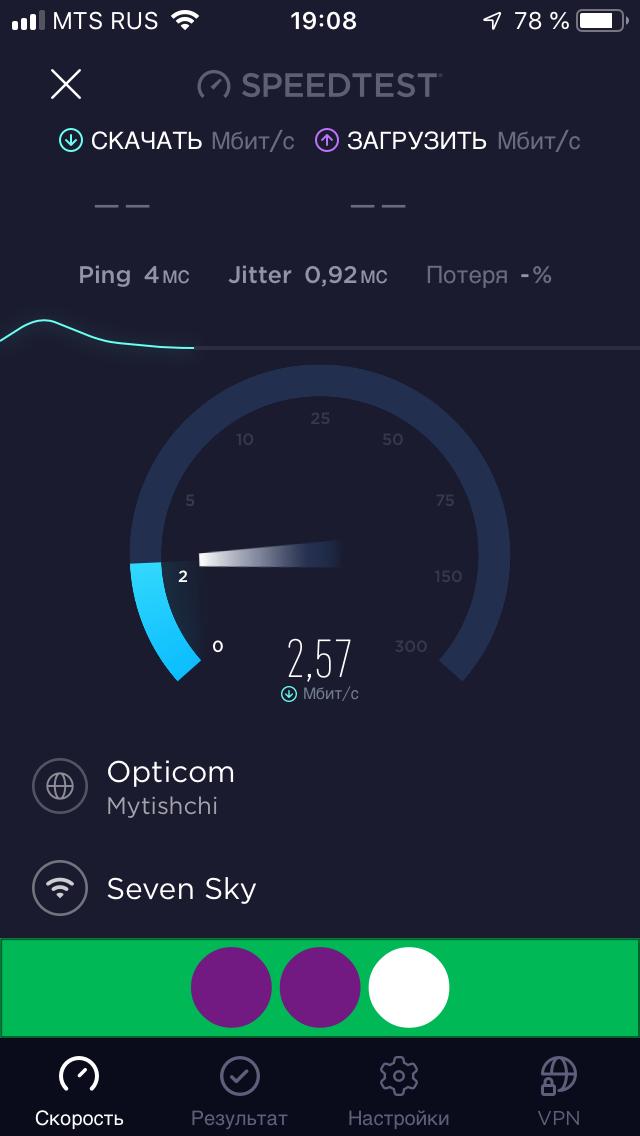Open the Opticom Mytishchi server row

(x=320, y=787)
